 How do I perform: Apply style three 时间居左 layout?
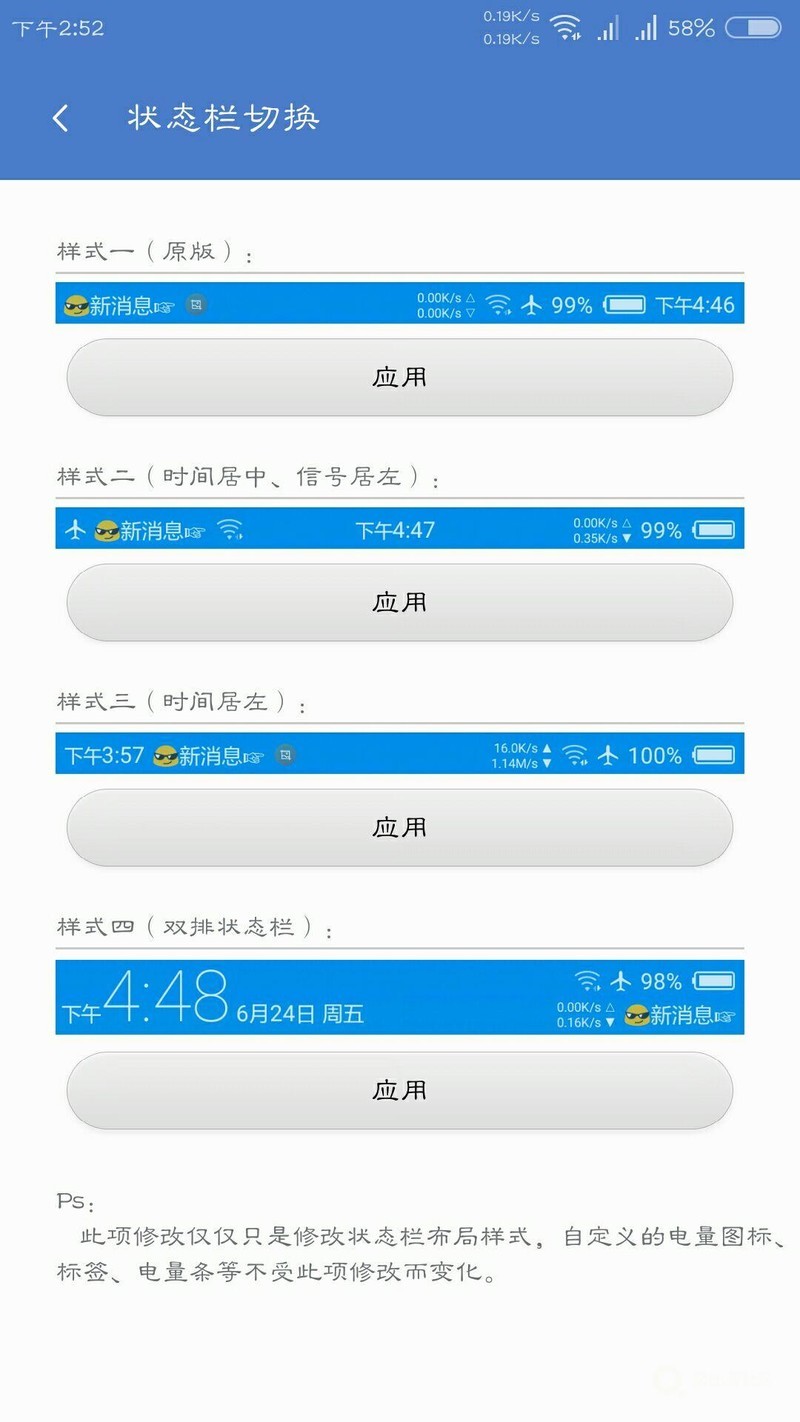400,827
